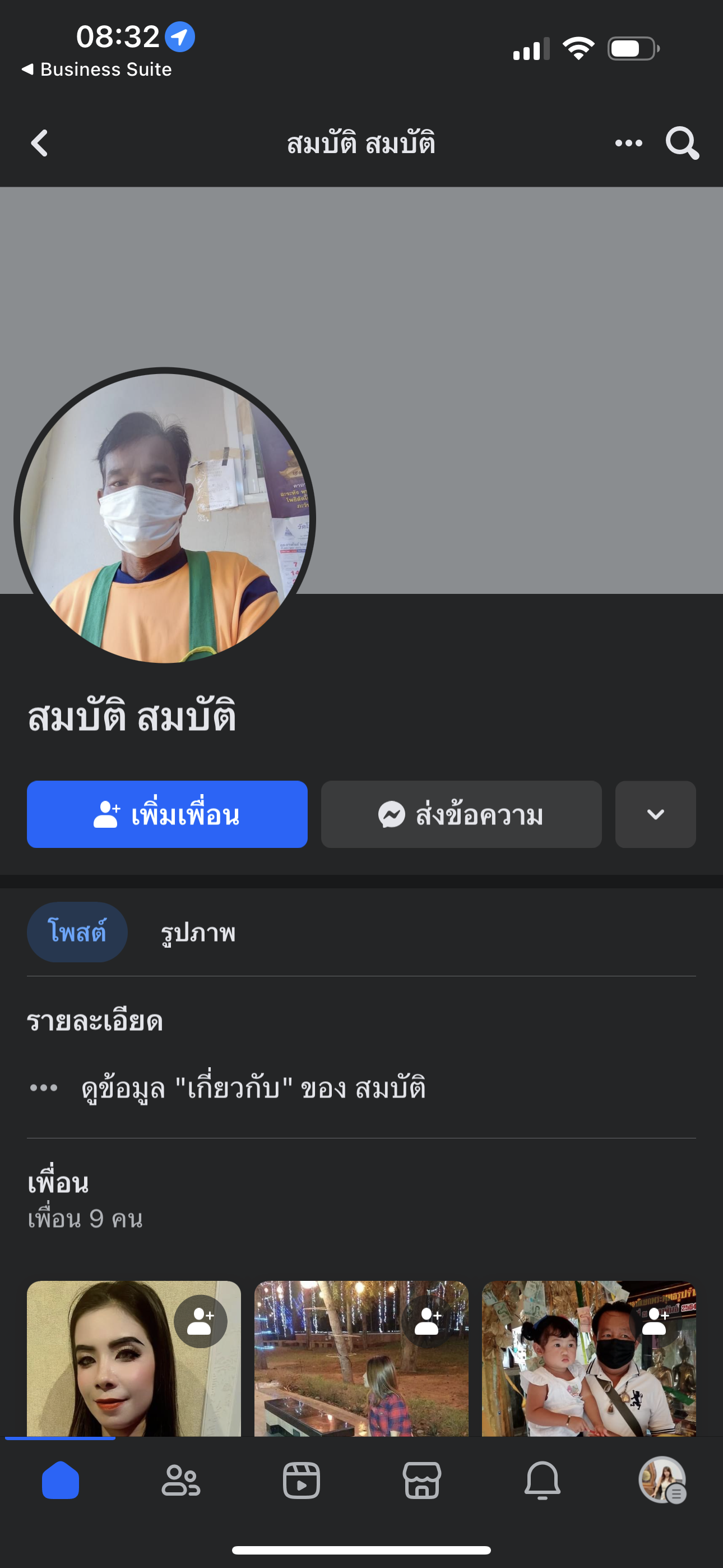Select the โพสต์ tab

pyautogui.click(x=77, y=932)
